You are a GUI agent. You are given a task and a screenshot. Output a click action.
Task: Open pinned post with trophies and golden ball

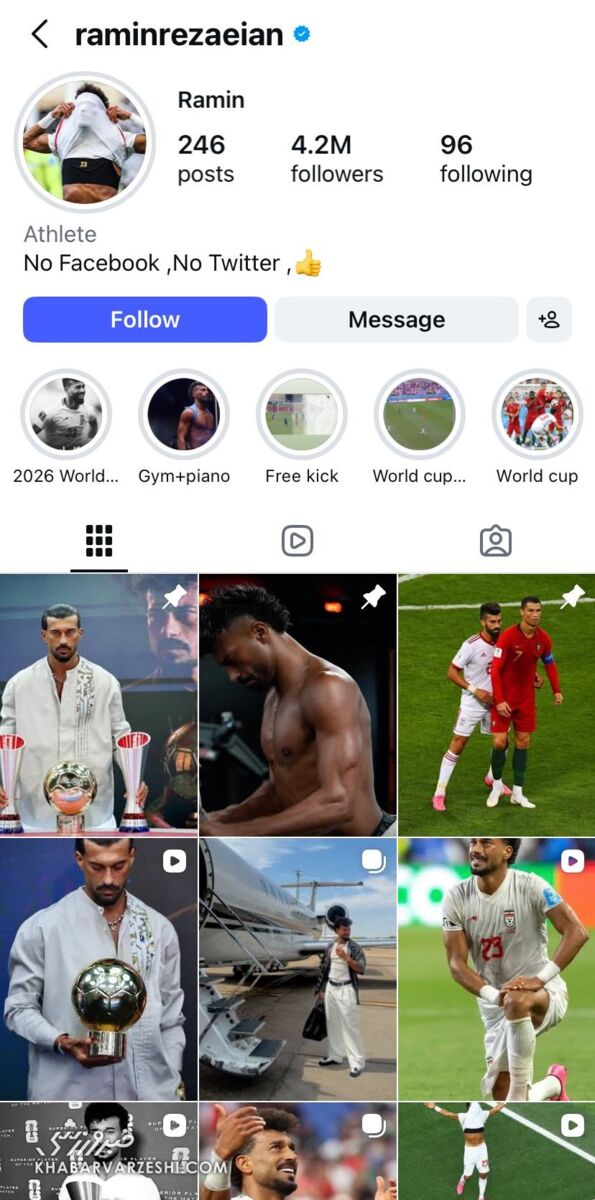(x=98, y=705)
